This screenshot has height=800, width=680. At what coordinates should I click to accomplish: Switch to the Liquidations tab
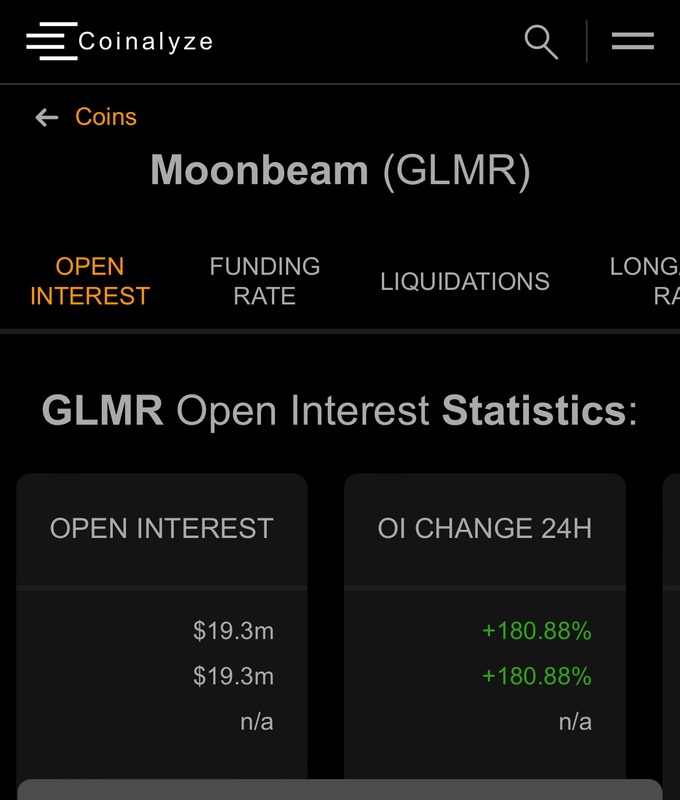(465, 281)
